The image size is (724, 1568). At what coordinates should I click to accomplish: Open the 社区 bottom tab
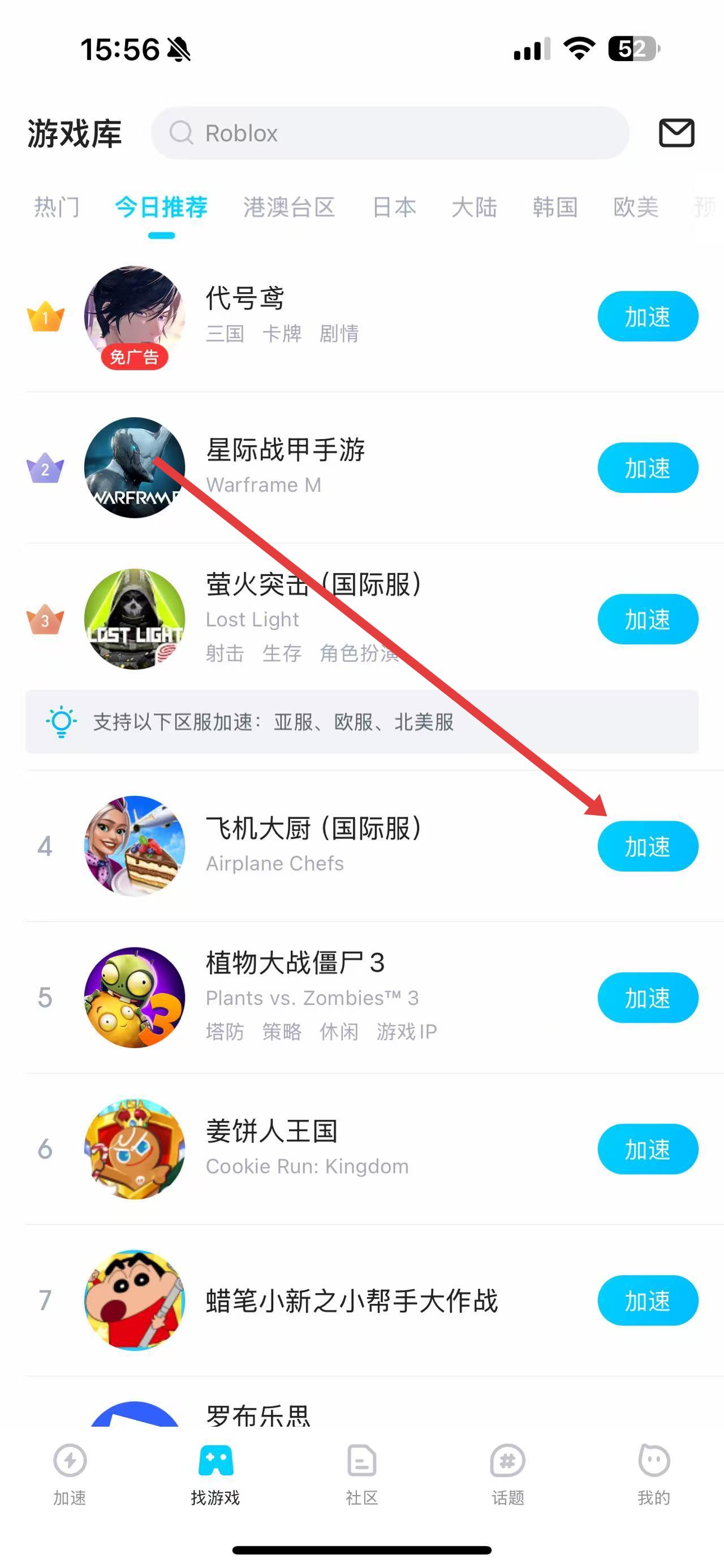pyautogui.click(x=361, y=1472)
